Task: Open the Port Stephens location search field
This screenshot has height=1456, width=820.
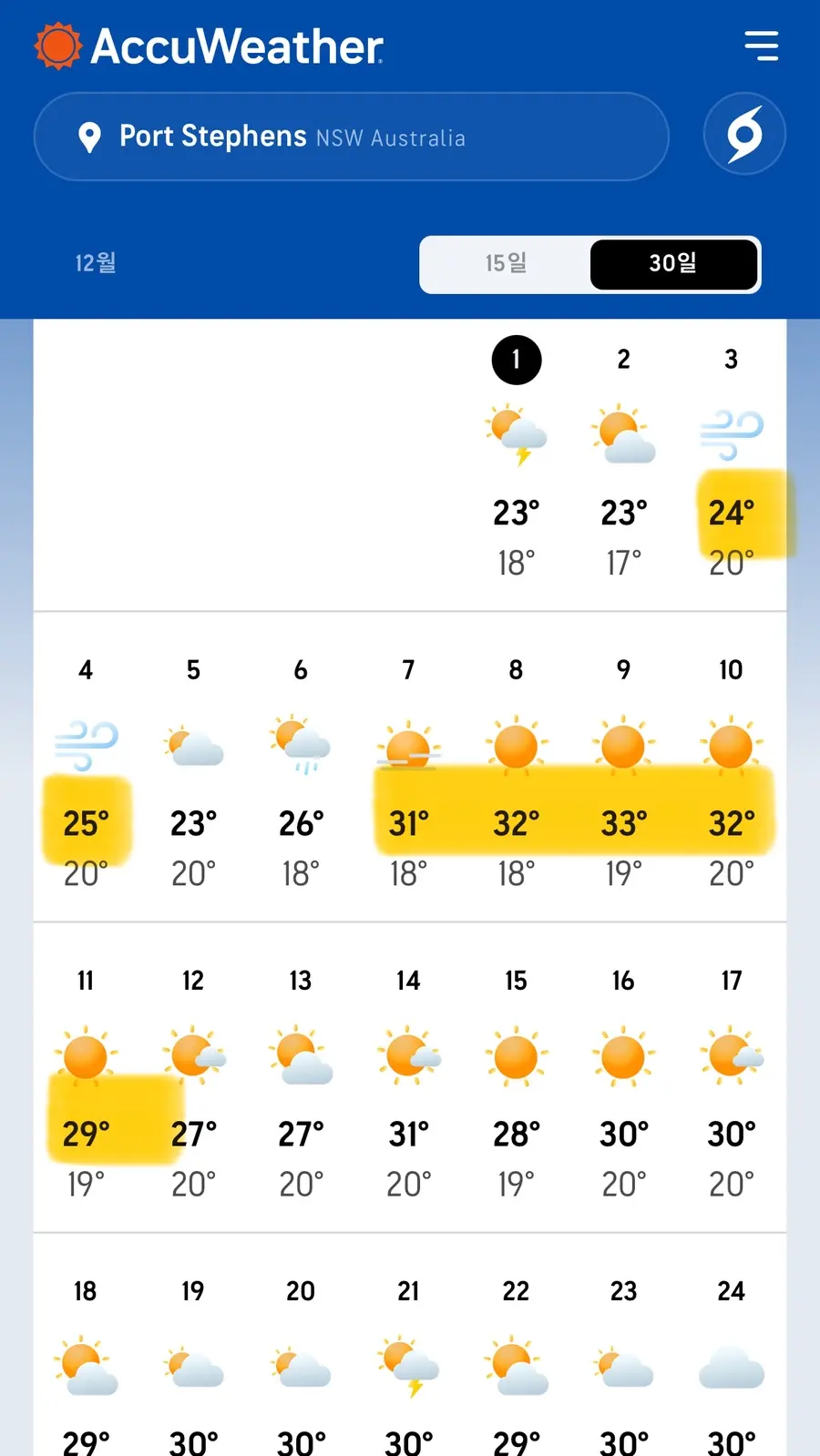Action: point(352,137)
